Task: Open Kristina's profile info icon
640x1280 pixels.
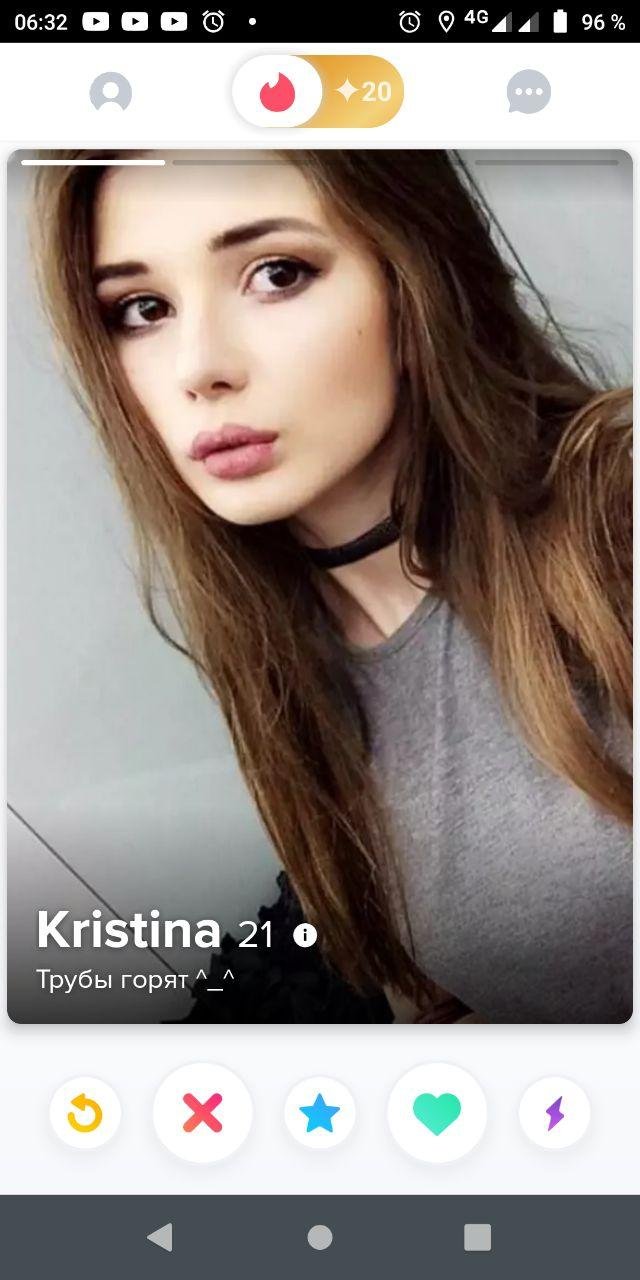Action: click(305, 935)
